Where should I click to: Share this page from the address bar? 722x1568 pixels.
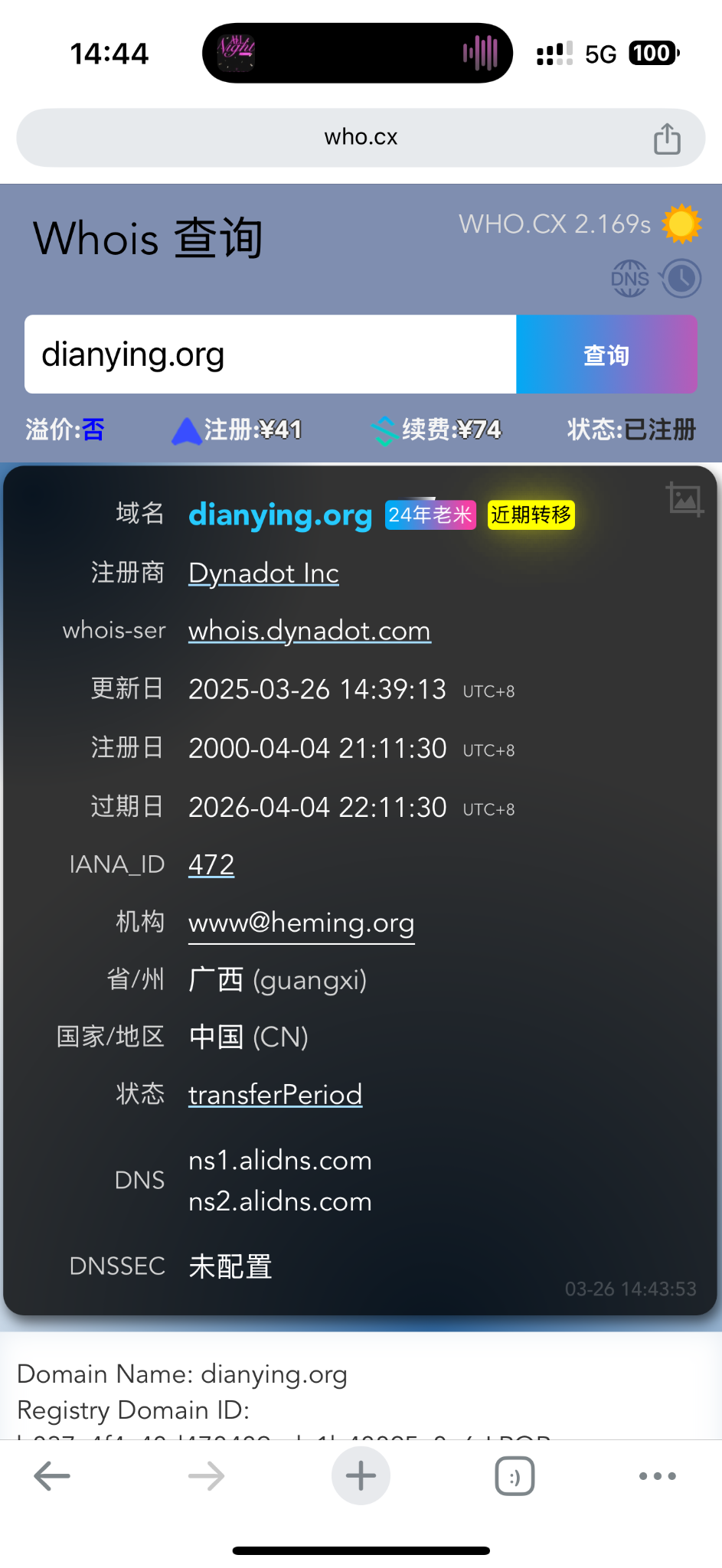[x=667, y=139]
